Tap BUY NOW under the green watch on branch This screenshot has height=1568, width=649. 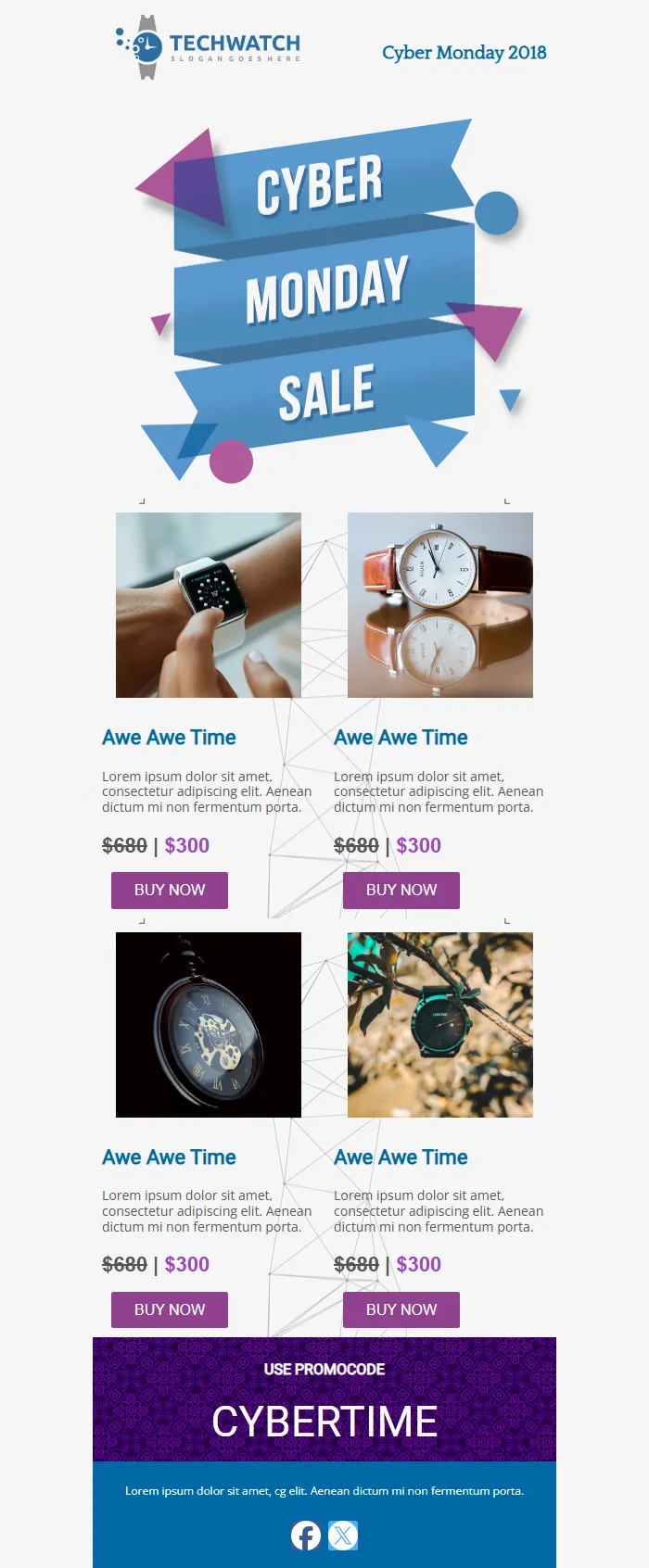pyautogui.click(x=401, y=1309)
